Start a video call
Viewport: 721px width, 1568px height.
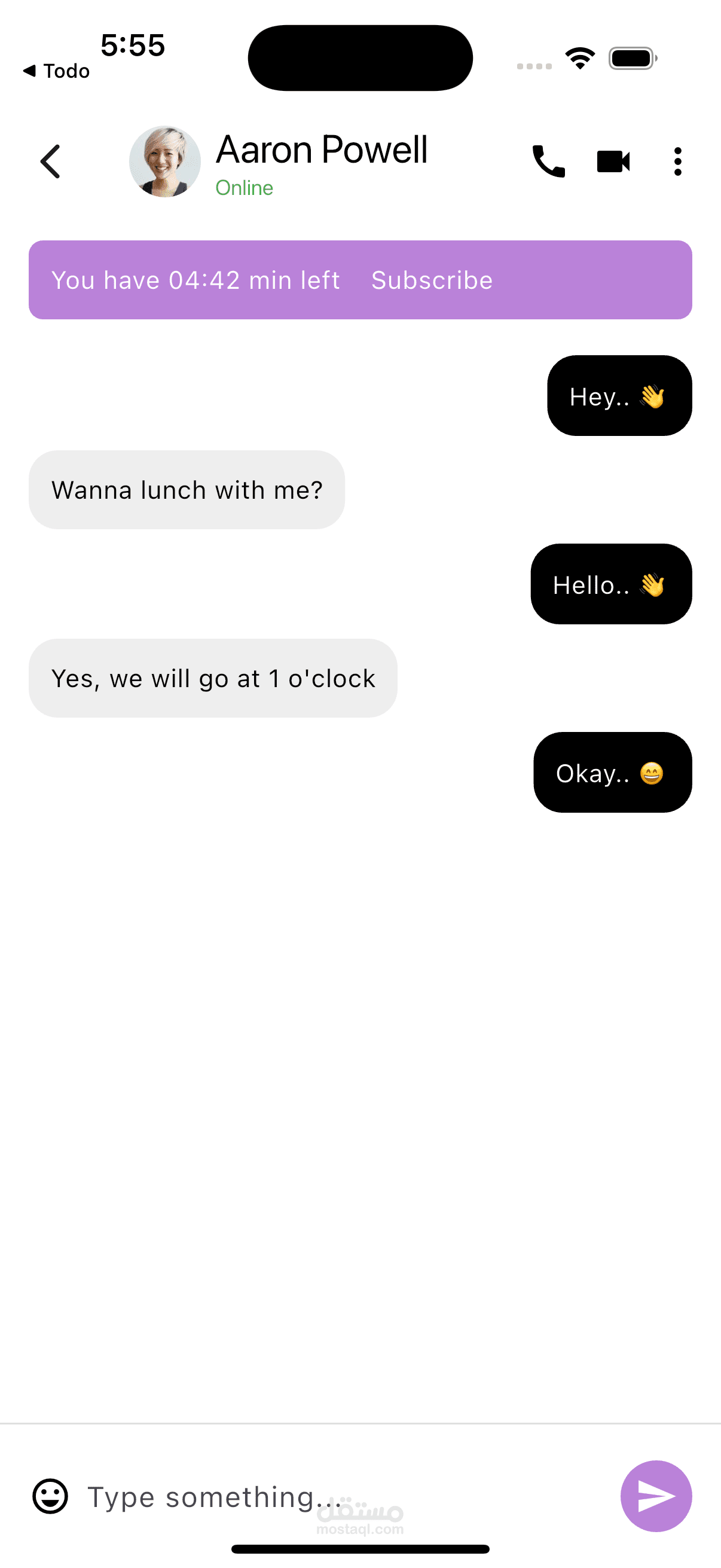pyautogui.click(x=613, y=161)
